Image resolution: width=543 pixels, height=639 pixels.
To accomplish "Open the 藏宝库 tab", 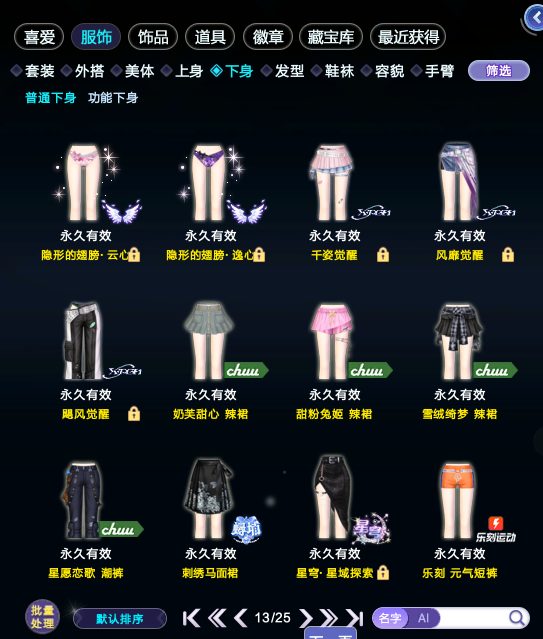I will click(331, 37).
